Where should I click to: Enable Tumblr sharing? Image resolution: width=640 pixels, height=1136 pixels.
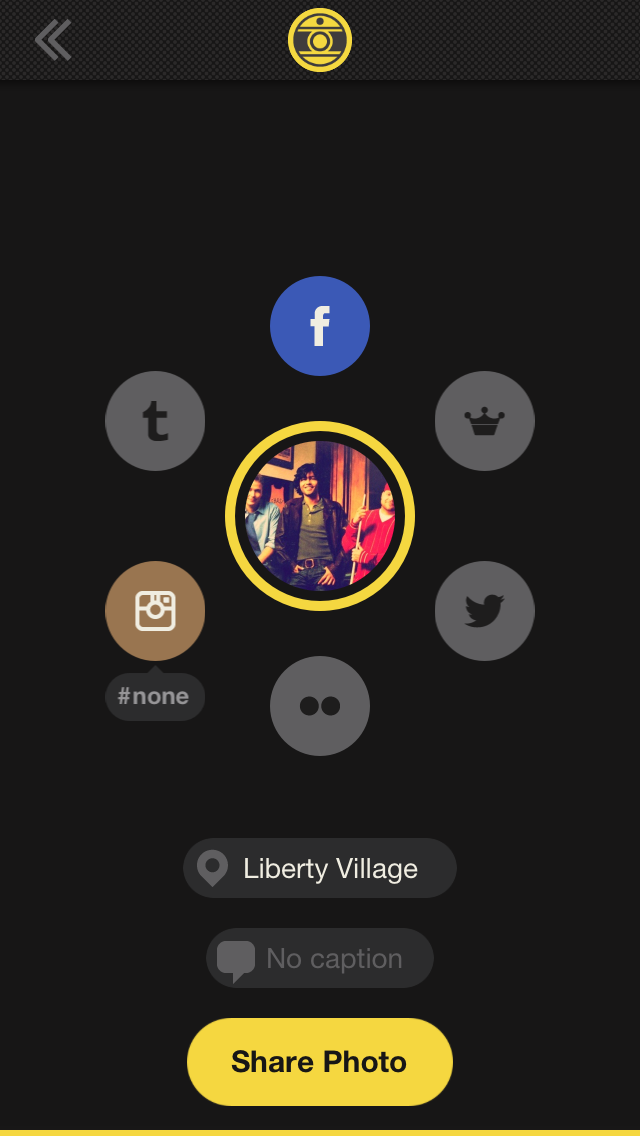pyautogui.click(x=155, y=421)
